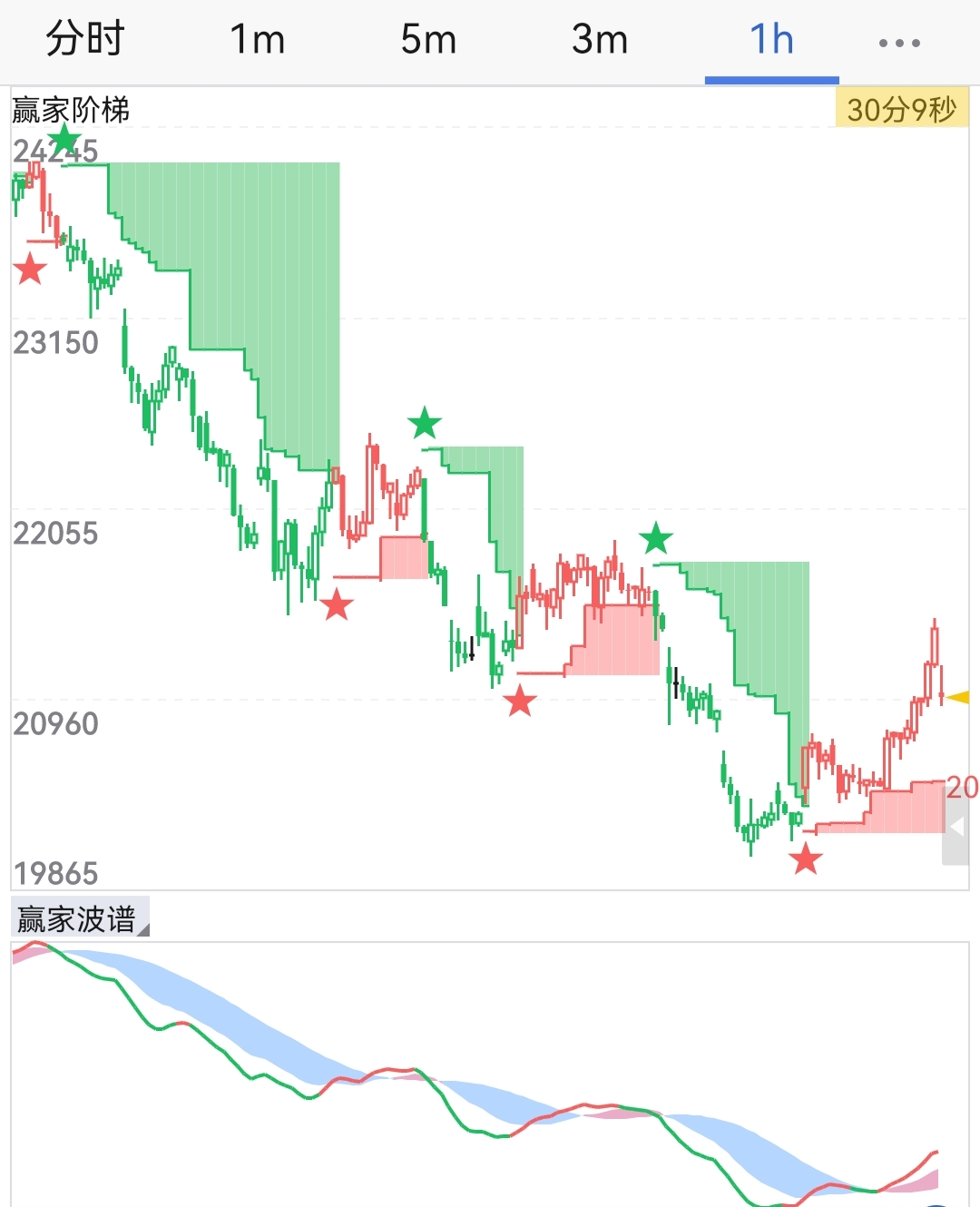Click the 19865 price axis label
This screenshot has width=980, height=1207.
[56, 873]
